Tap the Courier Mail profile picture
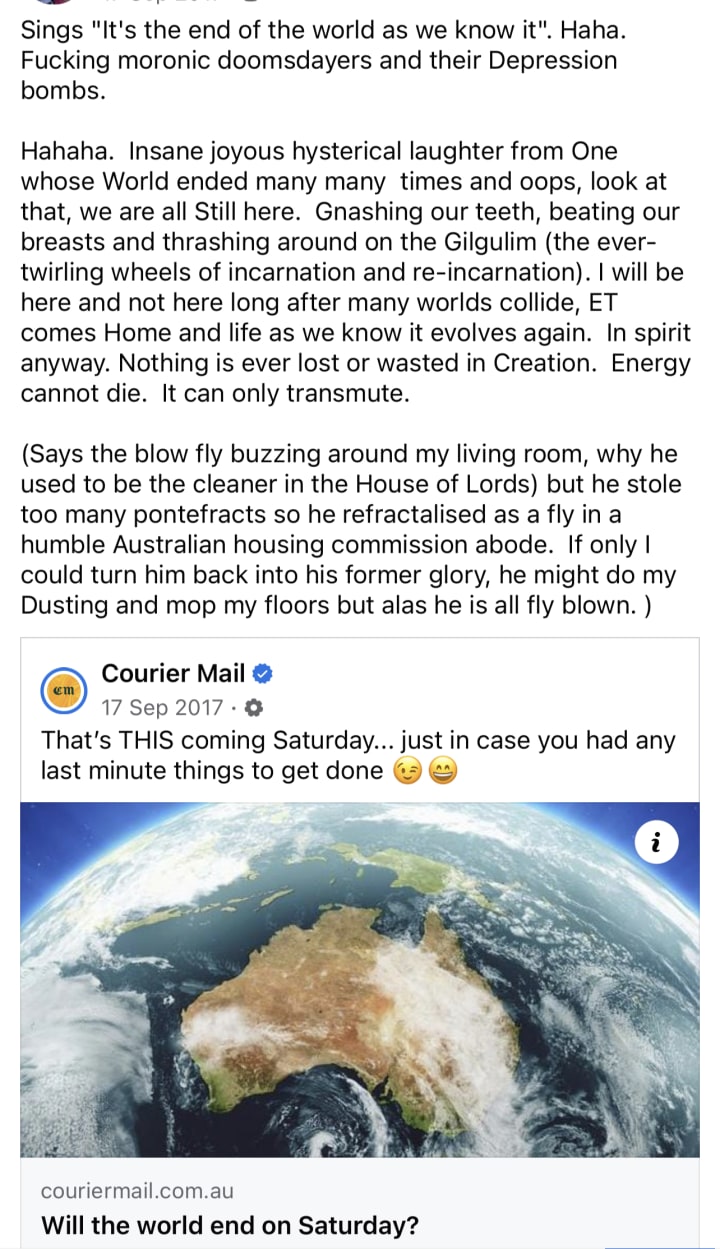Screen dimensions: 720x1249 (64, 690)
